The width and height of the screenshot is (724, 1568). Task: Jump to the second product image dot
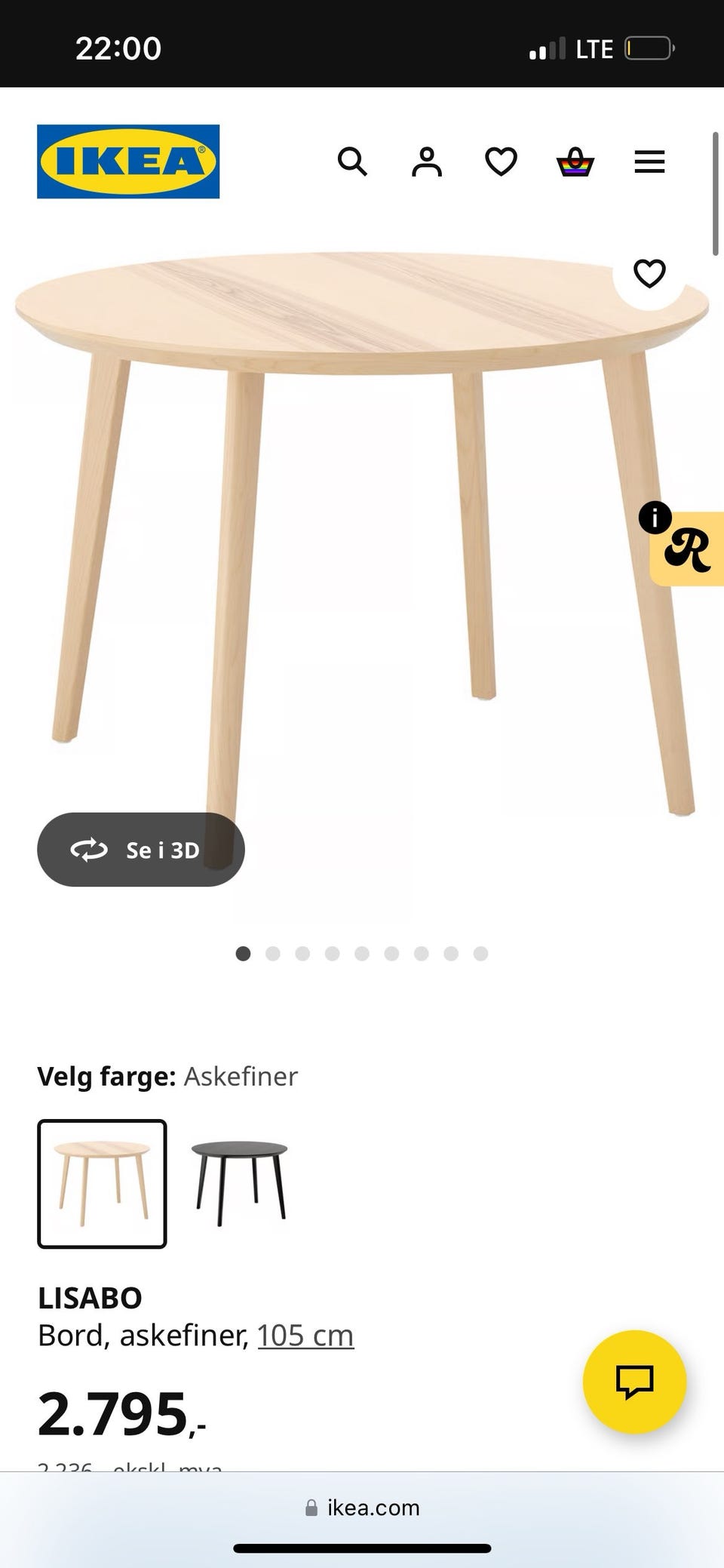[273, 954]
